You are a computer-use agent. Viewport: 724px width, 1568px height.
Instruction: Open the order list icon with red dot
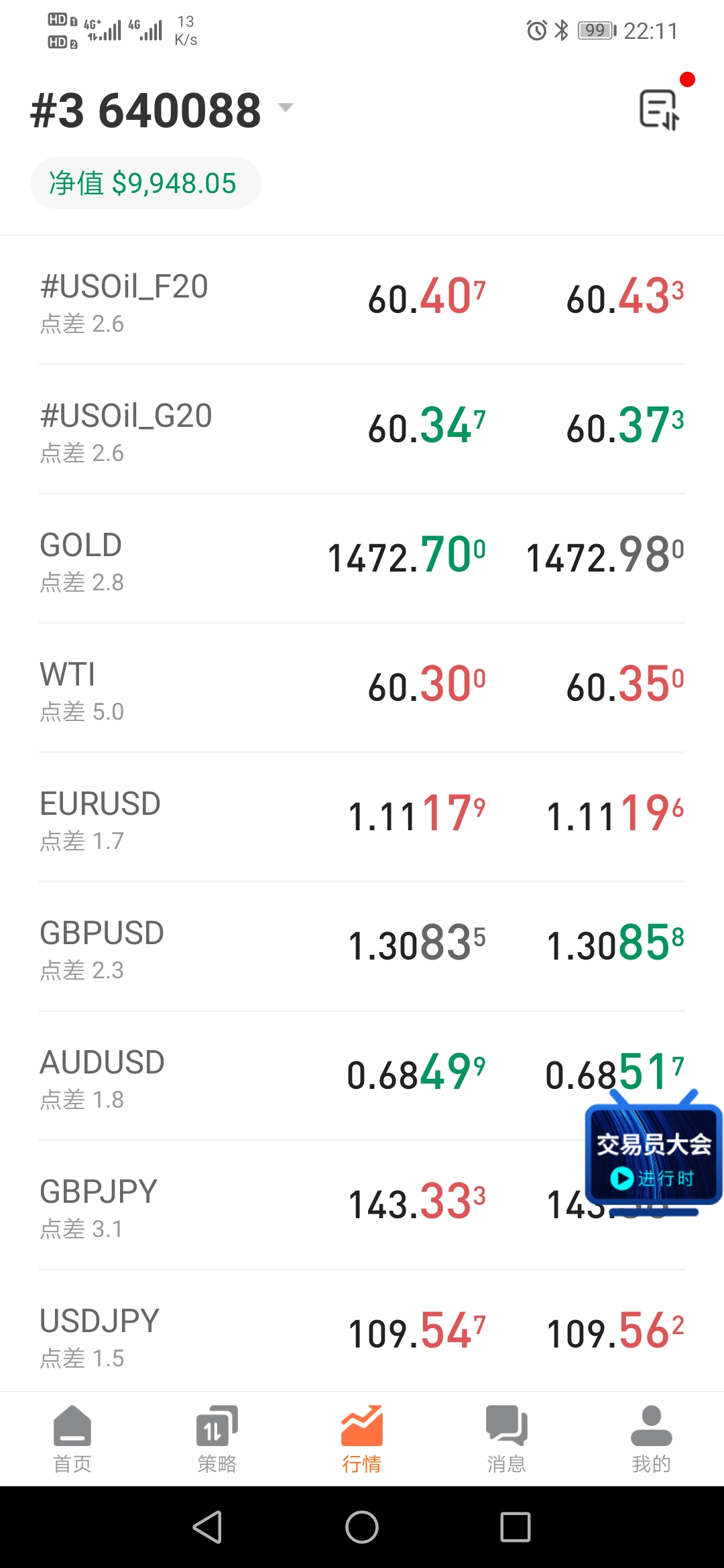[x=660, y=109]
